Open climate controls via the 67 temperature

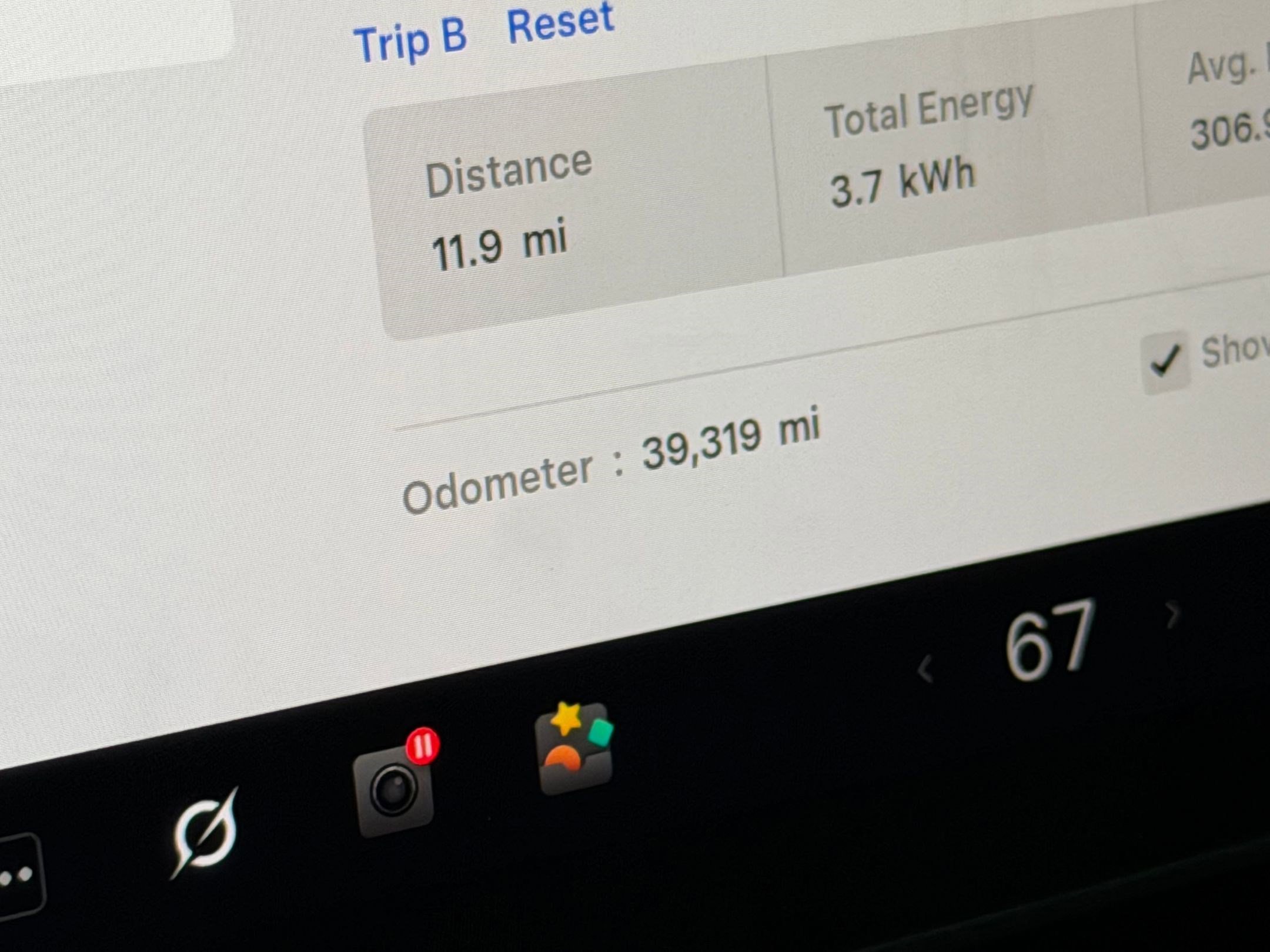(x=1050, y=642)
